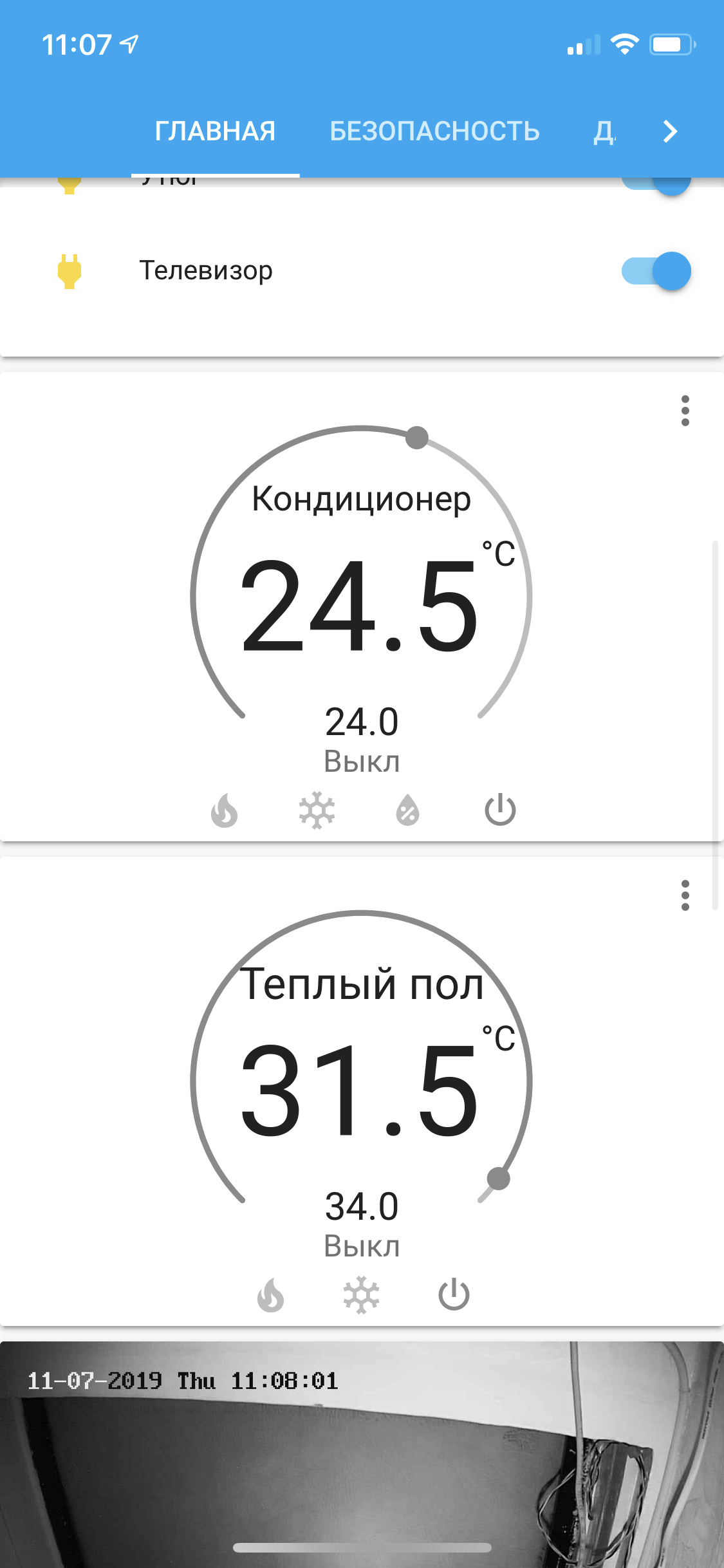Open the overflow menu on the Теплый пол card
The height and width of the screenshot is (1568, 724).
(685, 895)
